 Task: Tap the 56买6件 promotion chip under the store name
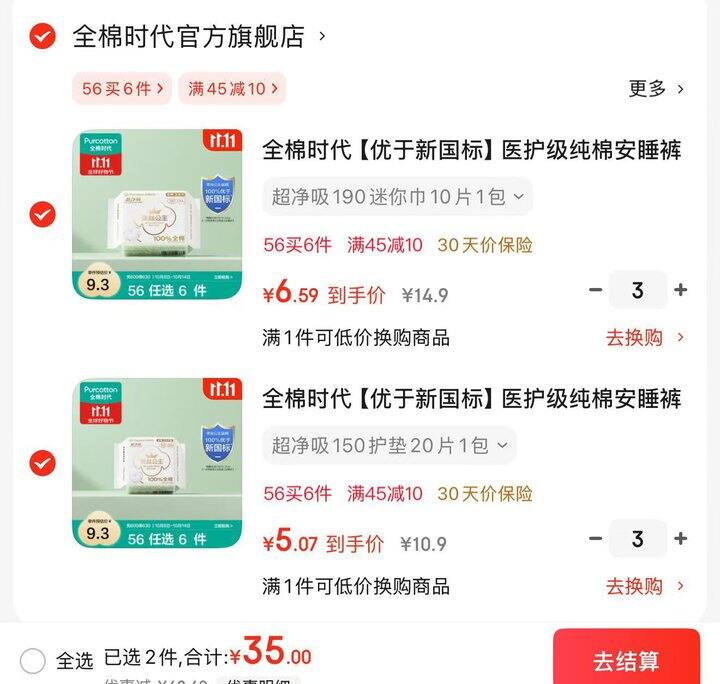121,89
